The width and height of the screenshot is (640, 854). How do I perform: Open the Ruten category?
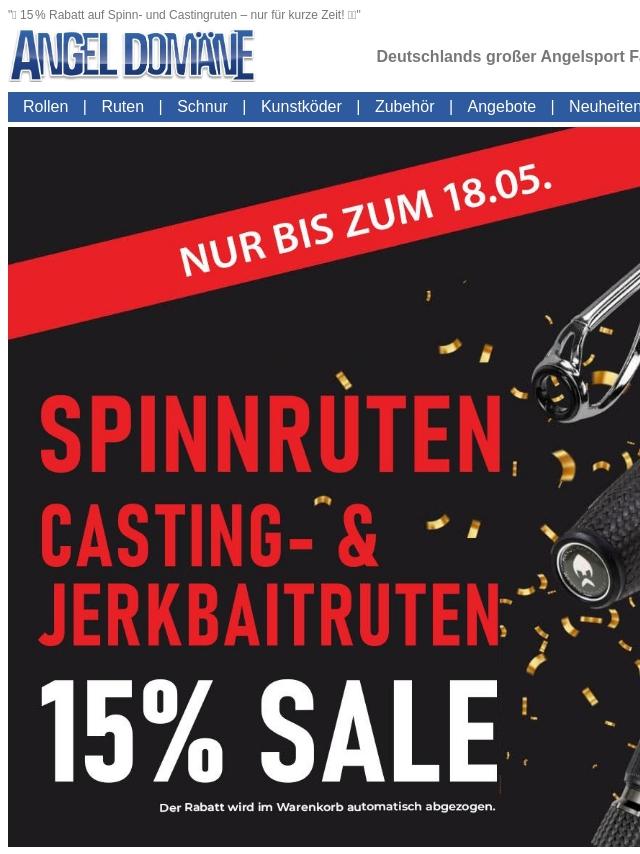tap(123, 107)
